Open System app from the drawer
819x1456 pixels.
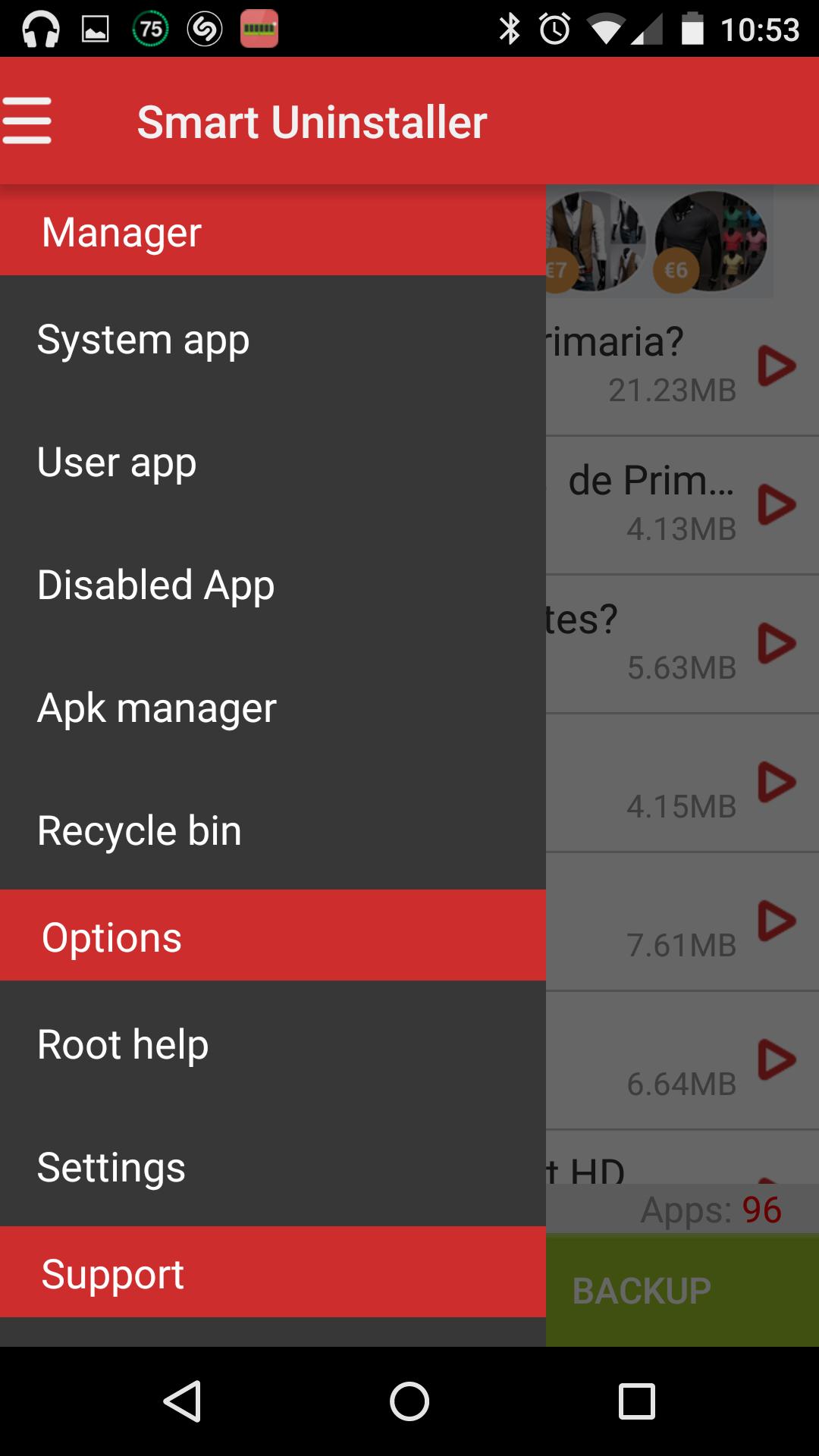(x=143, y=339)
